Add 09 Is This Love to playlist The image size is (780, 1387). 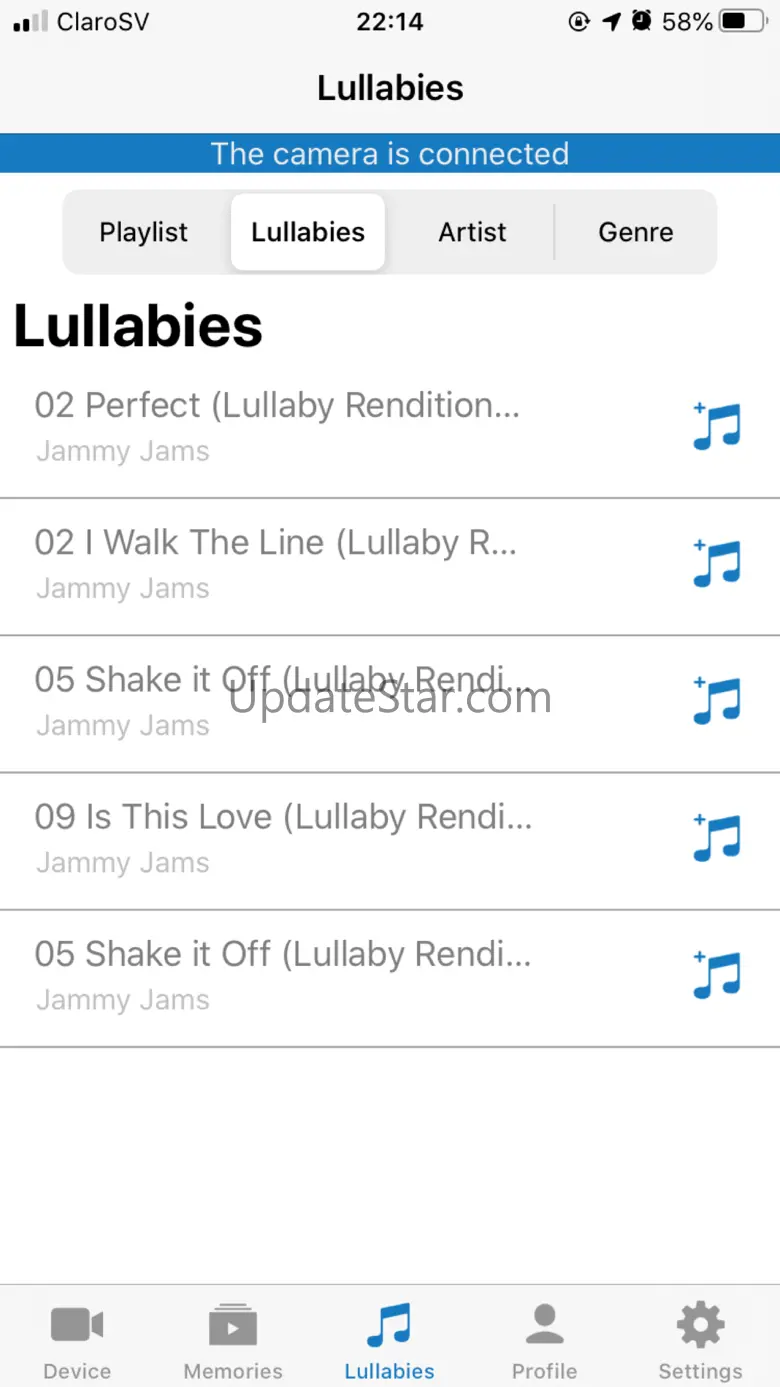coord(717,838)
